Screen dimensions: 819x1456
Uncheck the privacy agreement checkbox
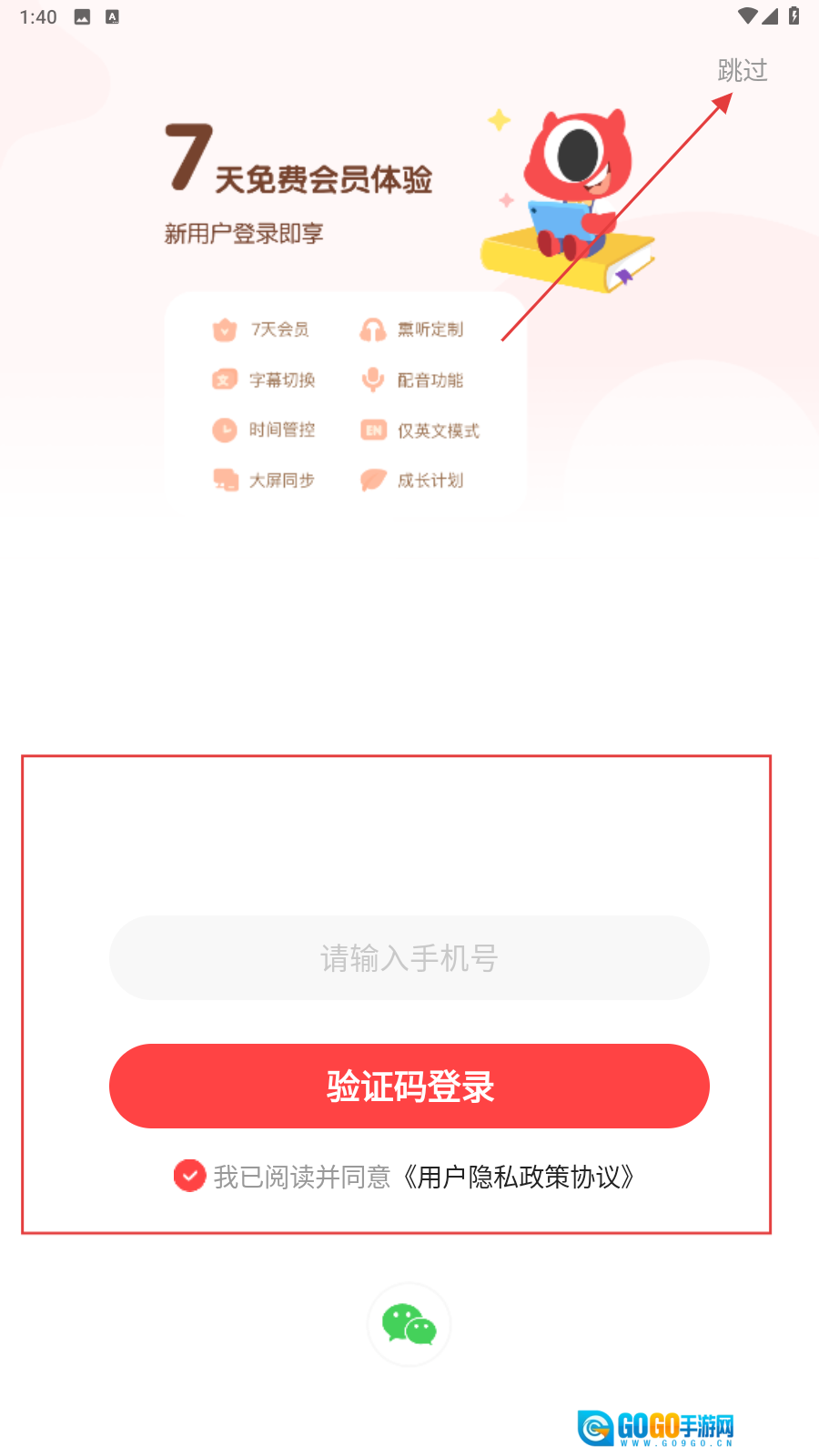(x=189, y=1176)
